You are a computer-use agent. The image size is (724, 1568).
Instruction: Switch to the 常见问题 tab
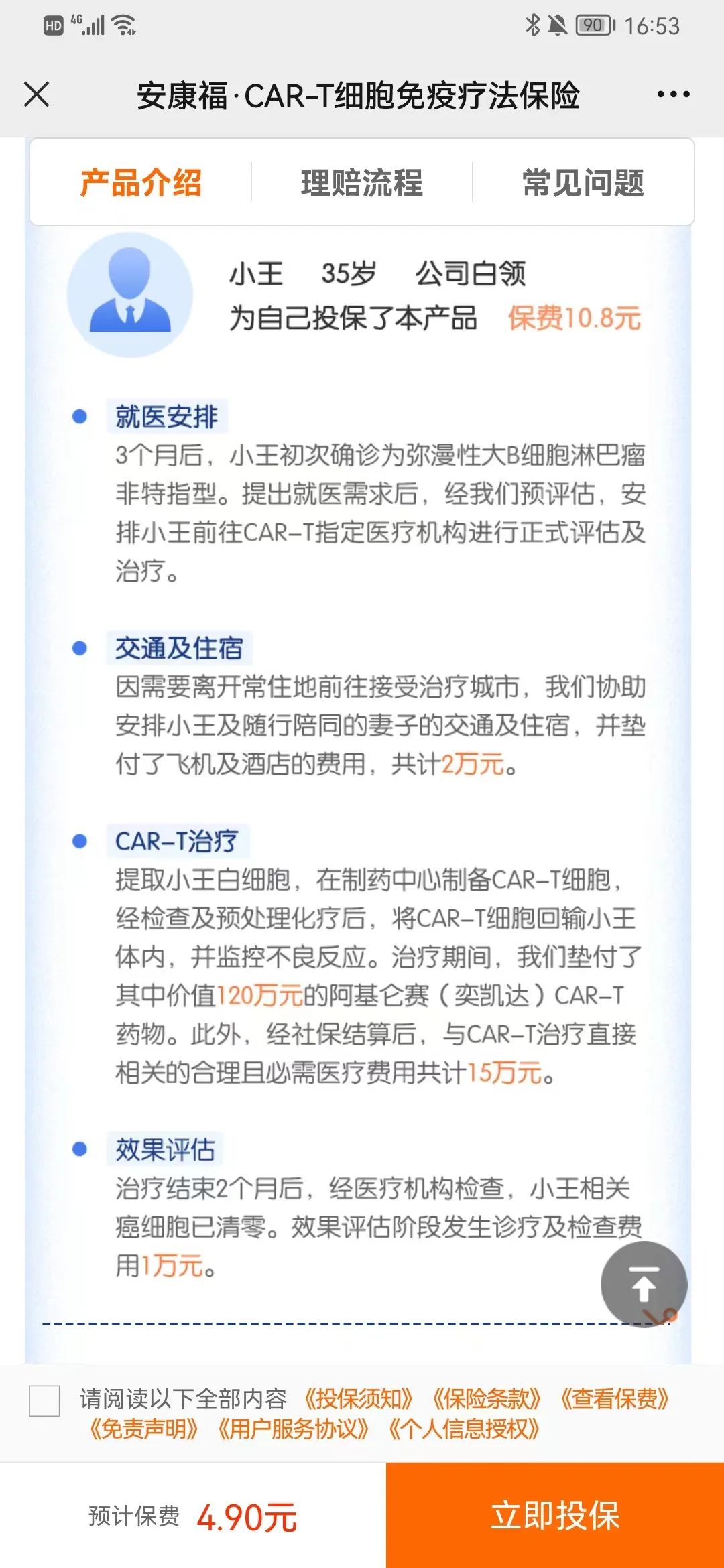583,183
